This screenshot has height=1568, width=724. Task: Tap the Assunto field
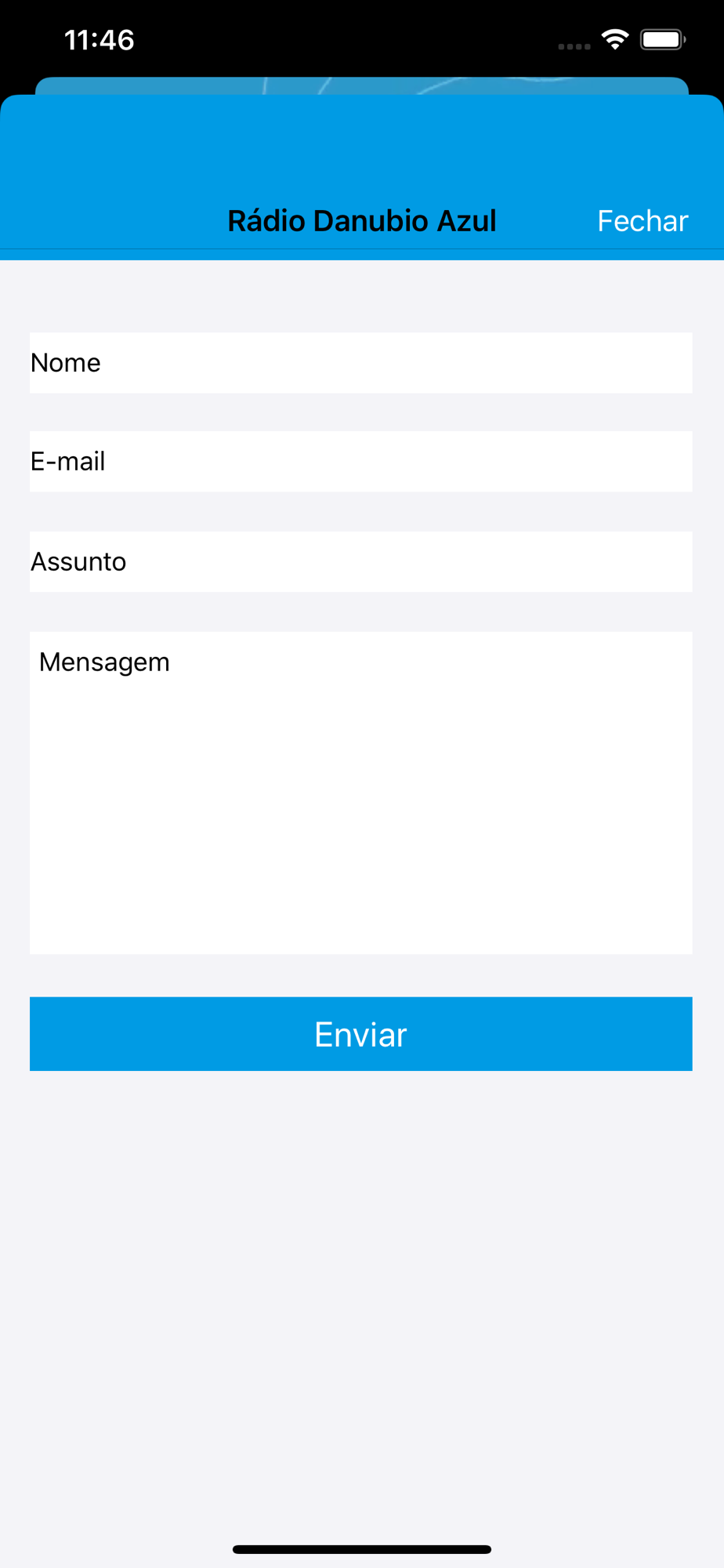click(x=361, y=562)
